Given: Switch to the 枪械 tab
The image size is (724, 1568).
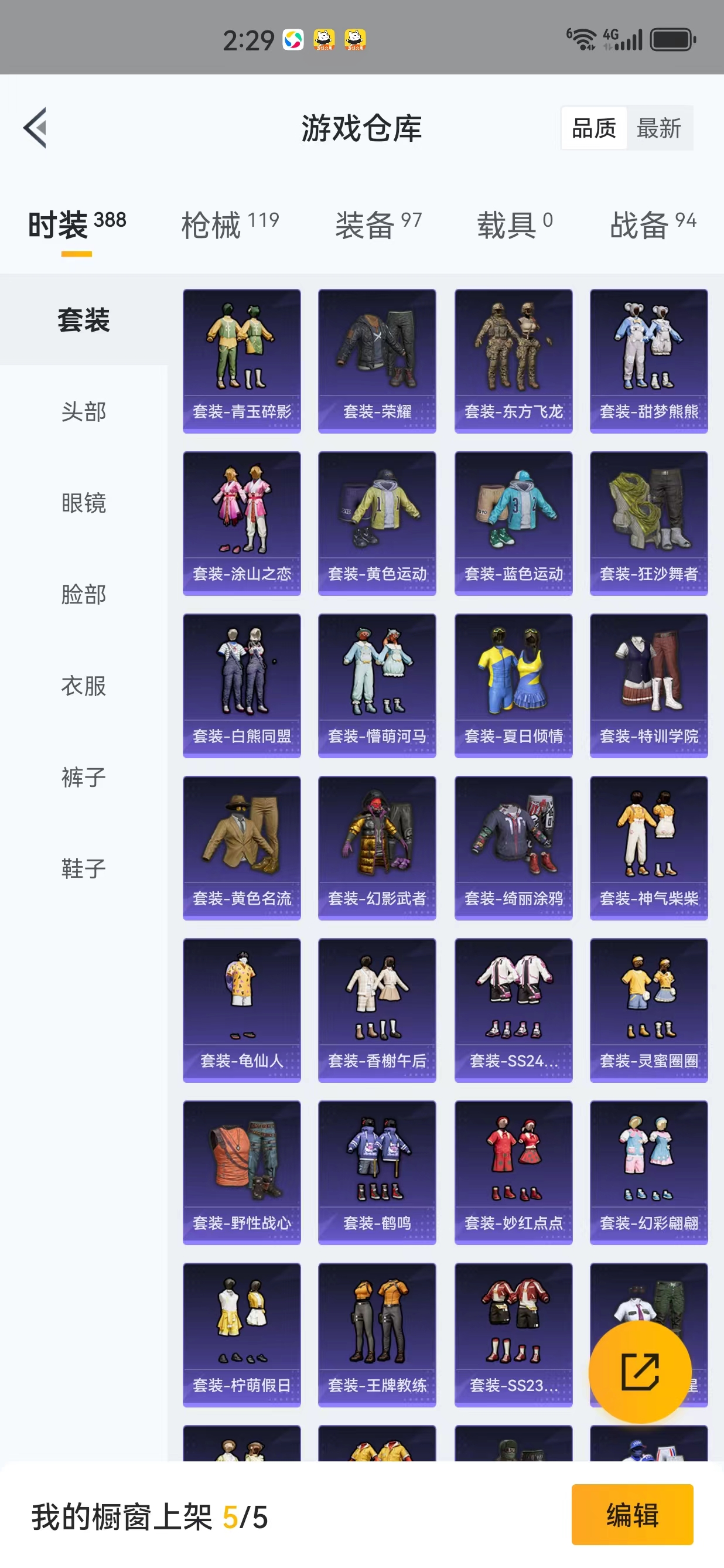Looking at the screenshot, I should click(x=230, y=224).
